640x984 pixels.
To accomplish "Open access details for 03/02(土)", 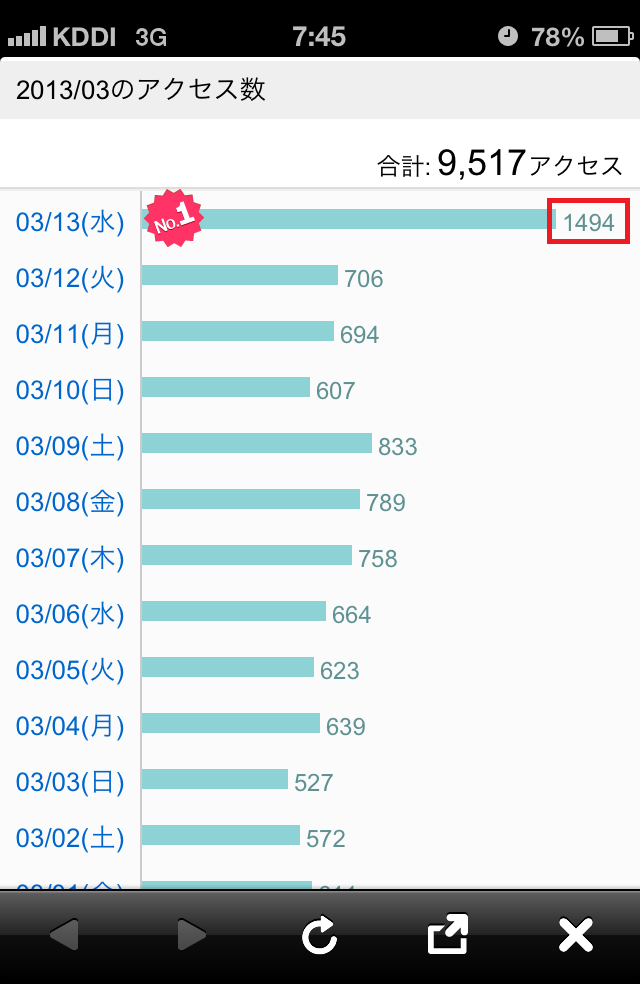I will (x=70, y=838).
